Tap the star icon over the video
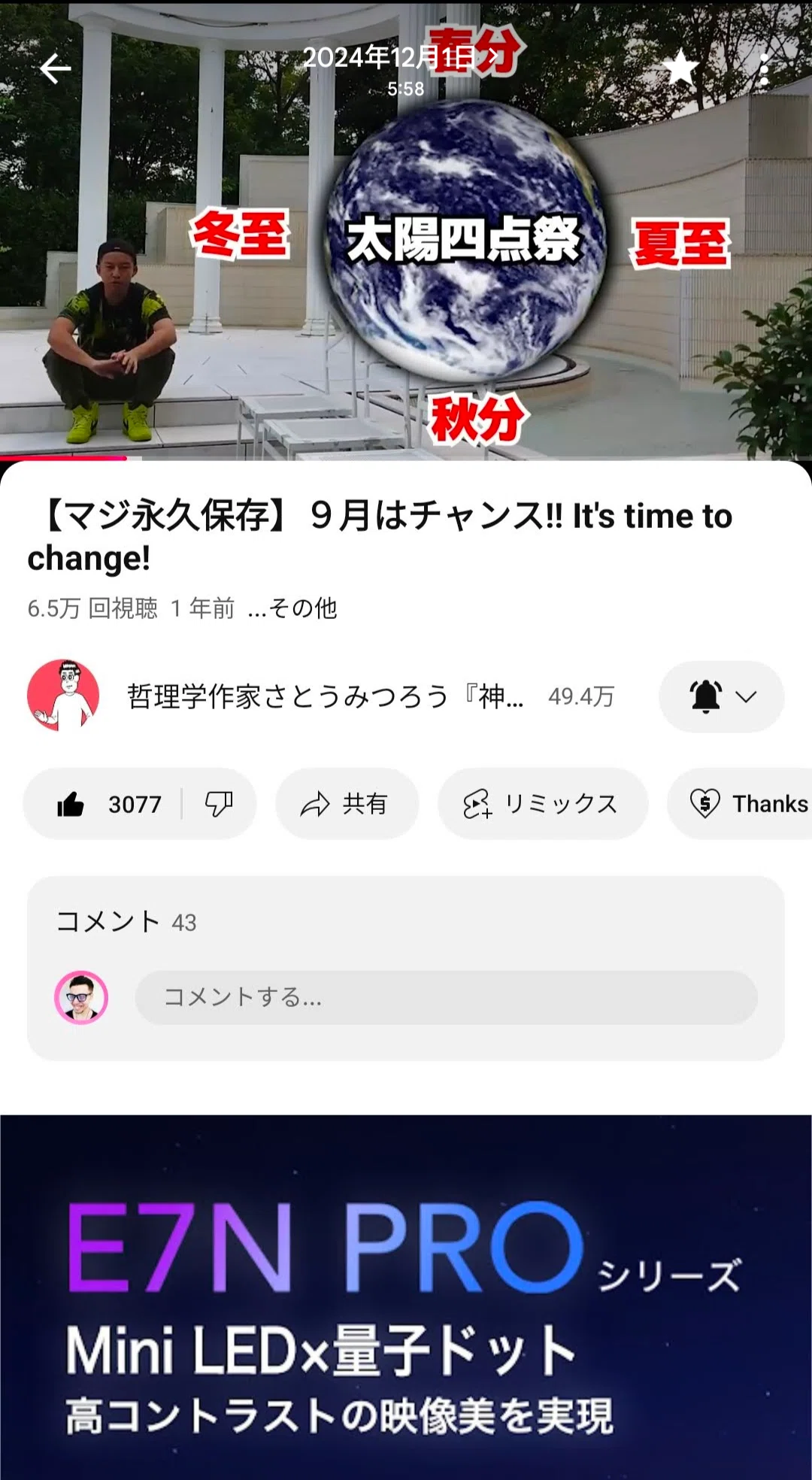 tap(681, 68)
